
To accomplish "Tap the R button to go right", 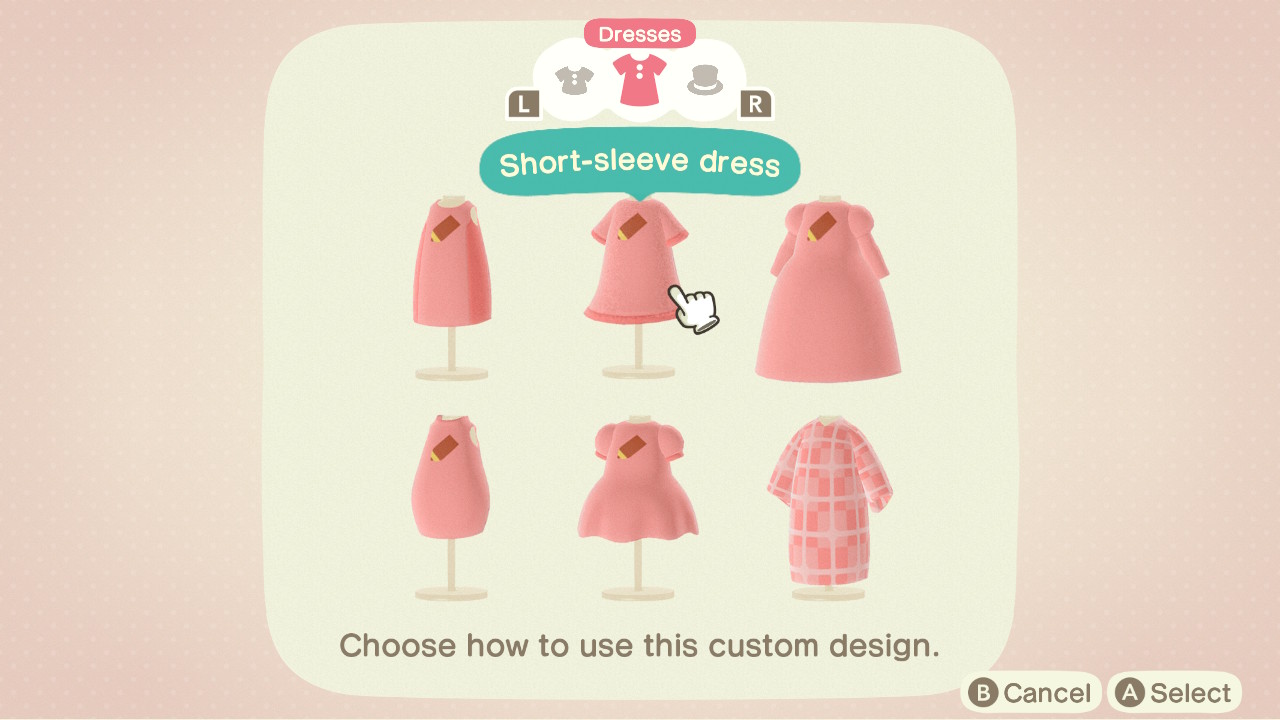I will [x=755, y=104].
